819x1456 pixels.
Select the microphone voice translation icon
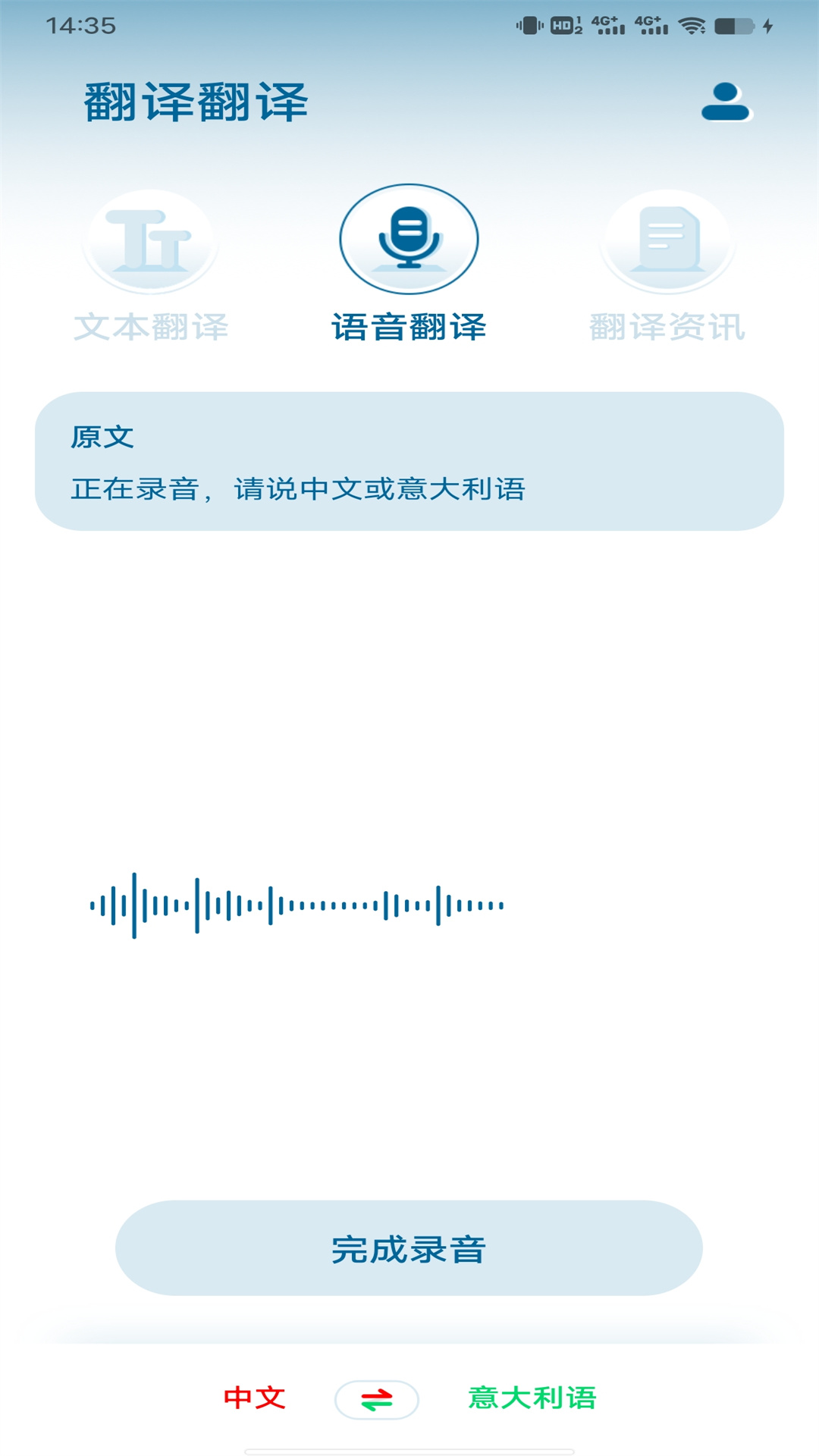coord(409,238)
